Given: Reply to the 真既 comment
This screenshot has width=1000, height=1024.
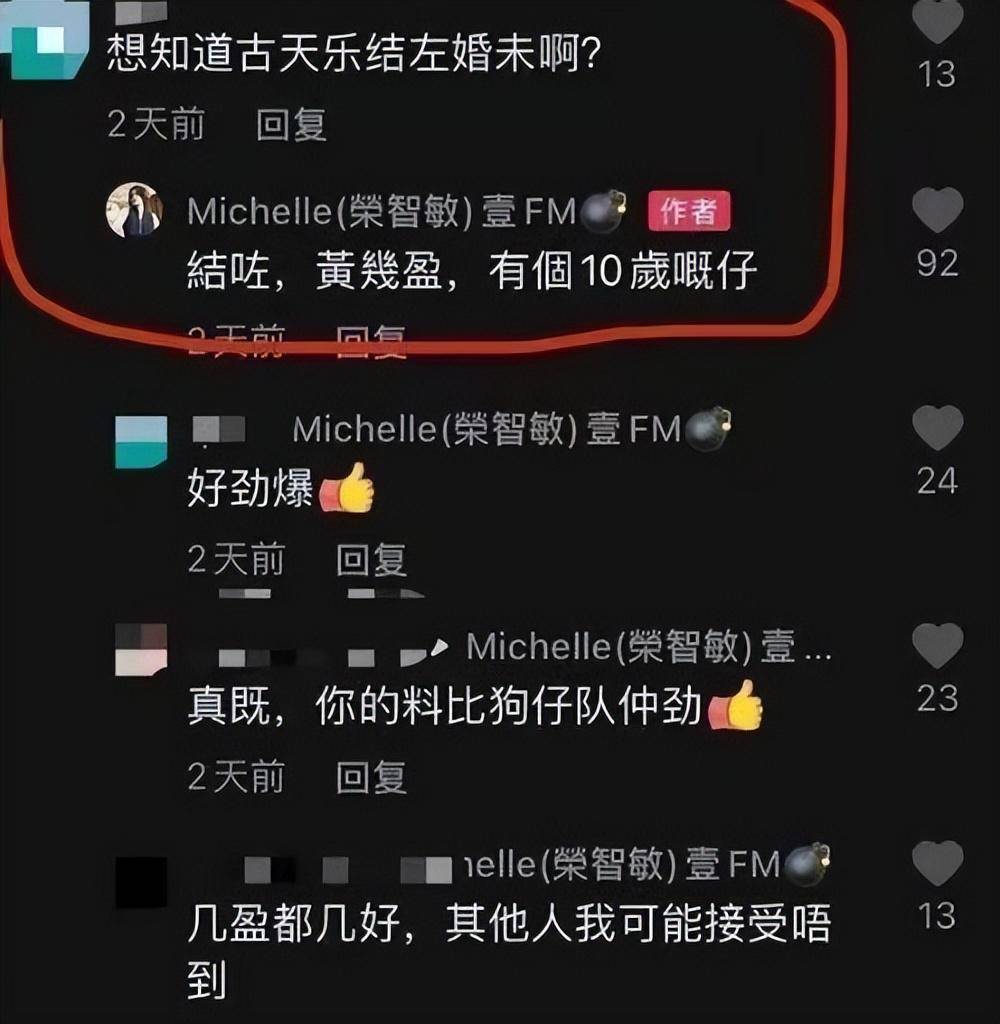Looking at the screenshot, I should 371,777.
